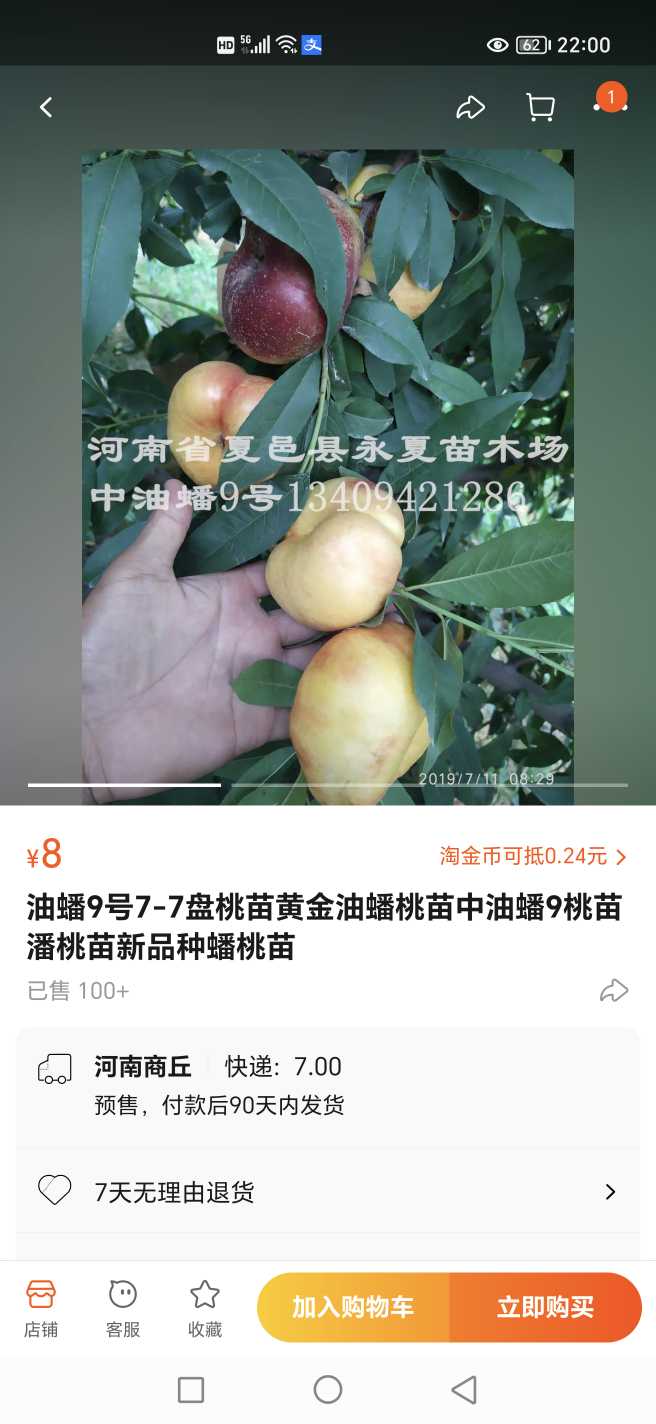This screenshot has height=1424, width=656.
Task: Open the shopping cart
Action: (540, 108)
